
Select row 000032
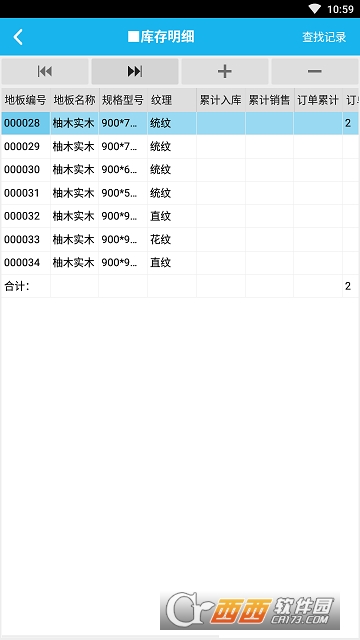(x=180, y=216)
